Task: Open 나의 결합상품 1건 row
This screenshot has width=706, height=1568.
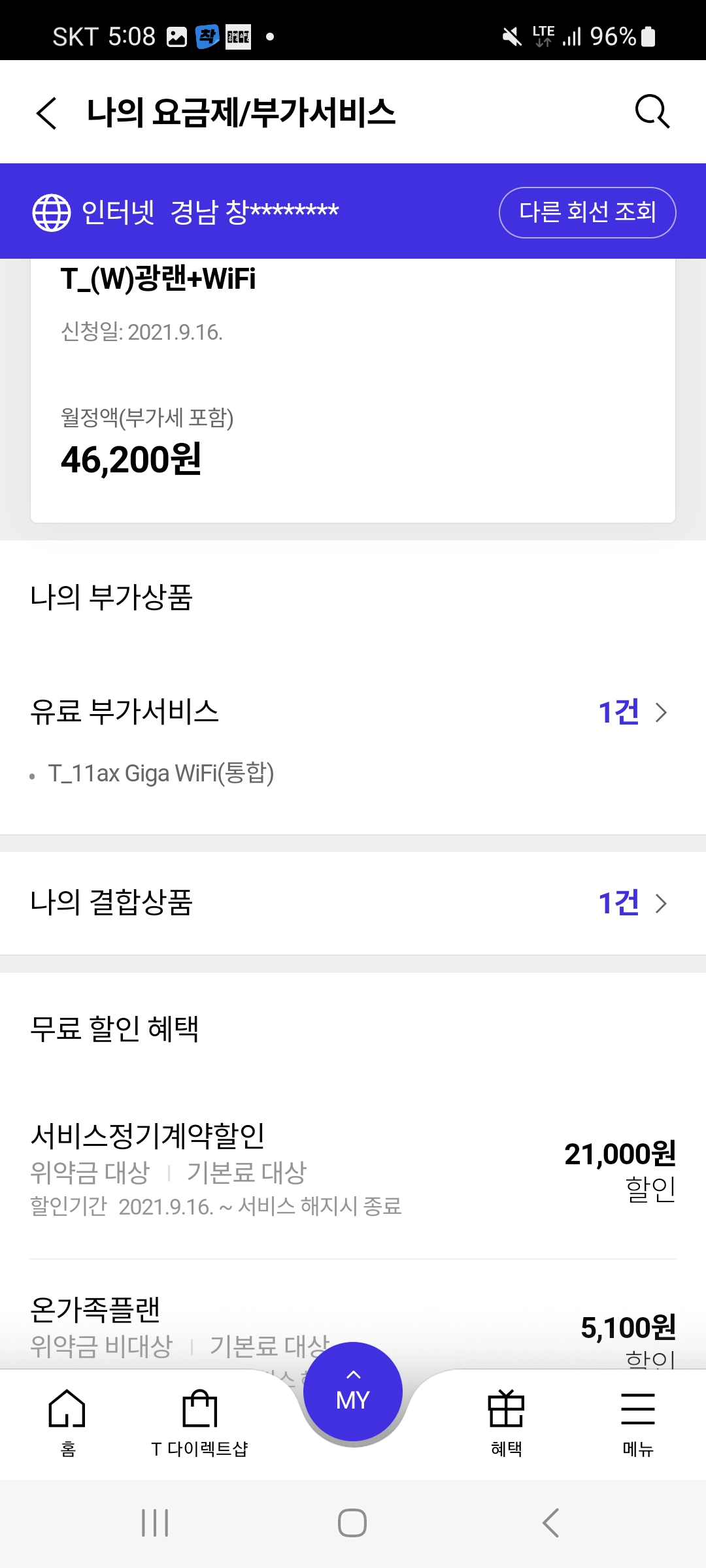Action: (353, 903)
